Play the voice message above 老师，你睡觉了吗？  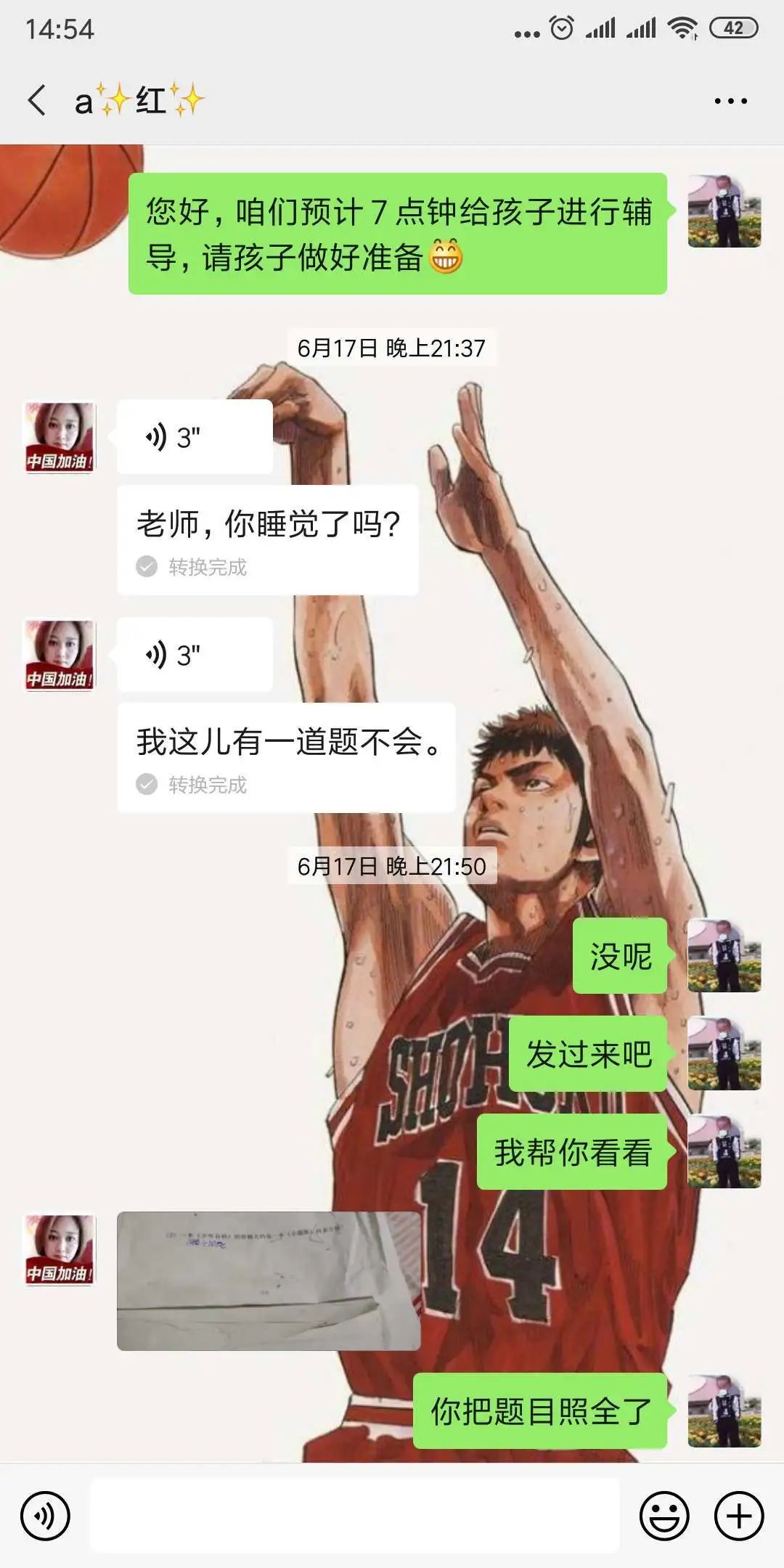click(x=194, y=437)
